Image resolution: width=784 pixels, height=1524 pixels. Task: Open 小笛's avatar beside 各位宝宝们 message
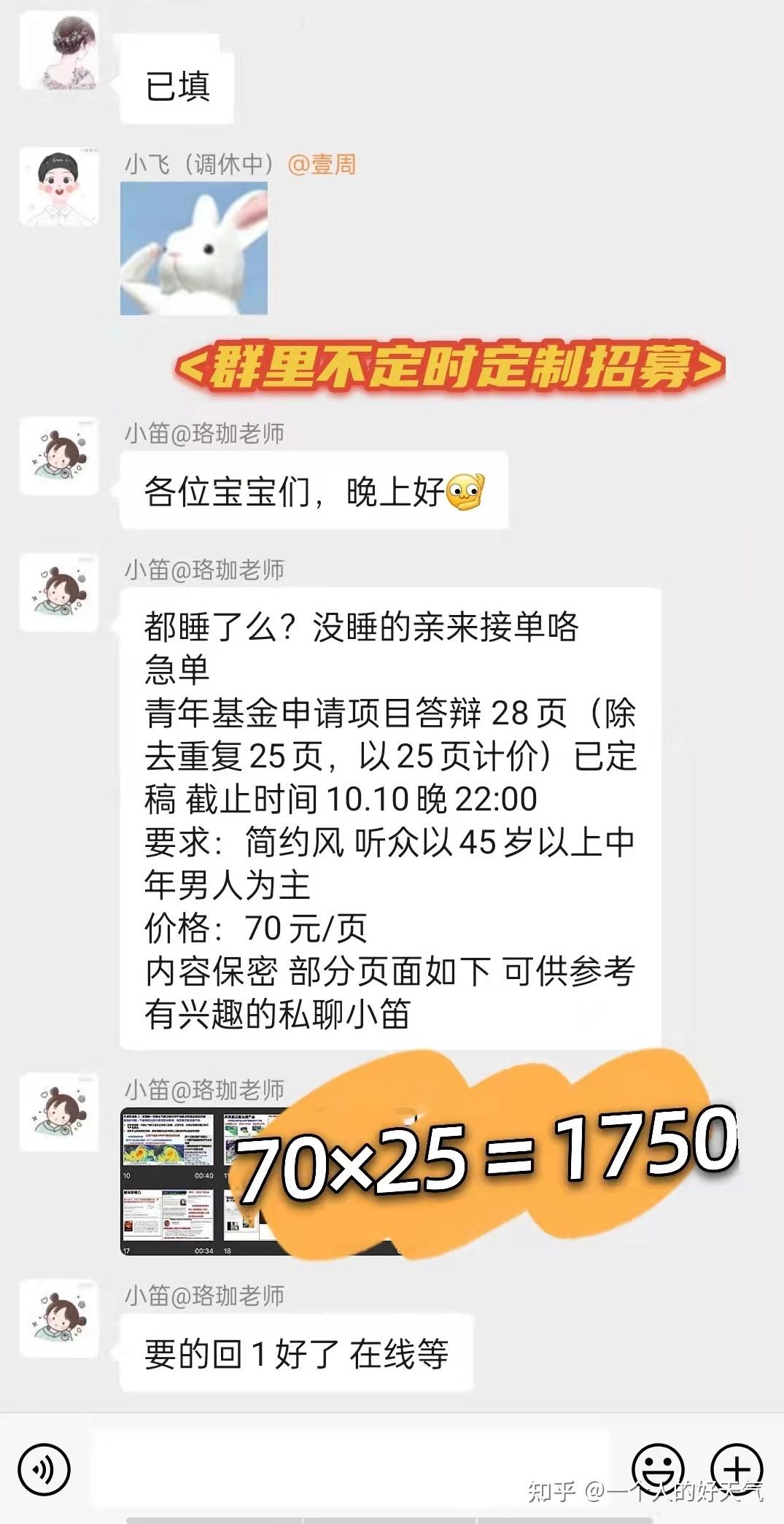(x=59, y=457)
